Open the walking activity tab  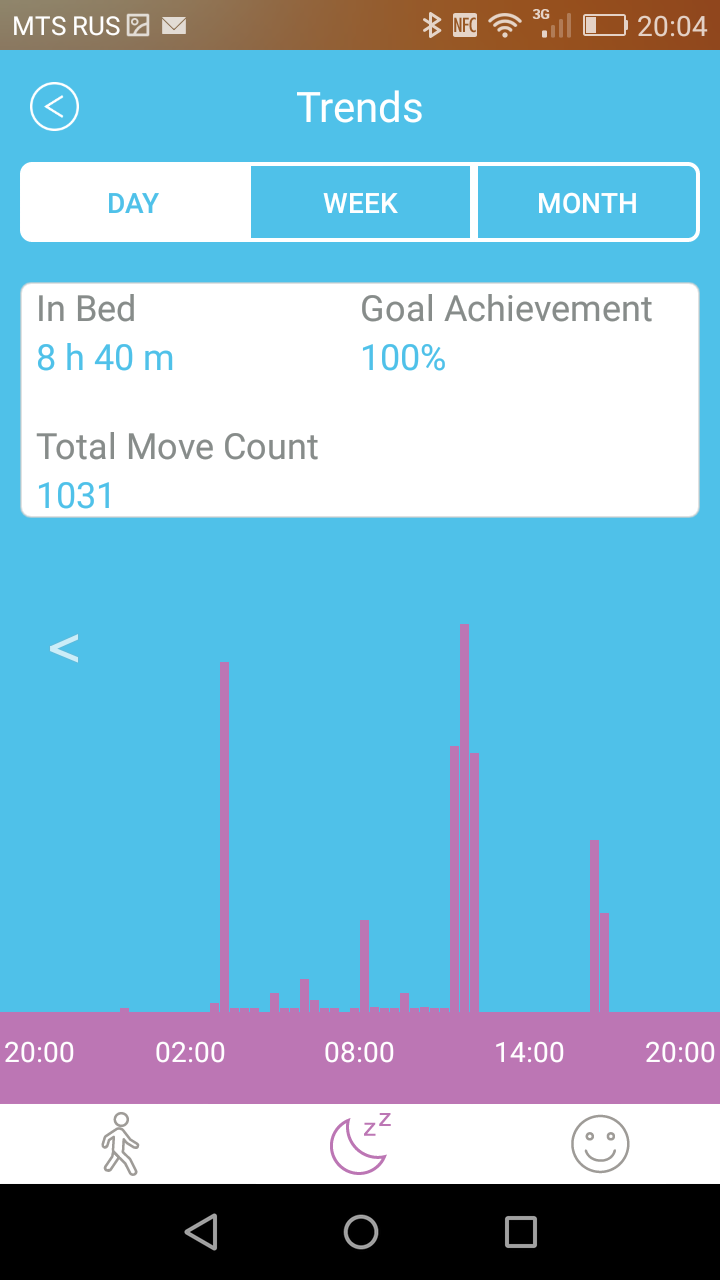point(120,1143)
